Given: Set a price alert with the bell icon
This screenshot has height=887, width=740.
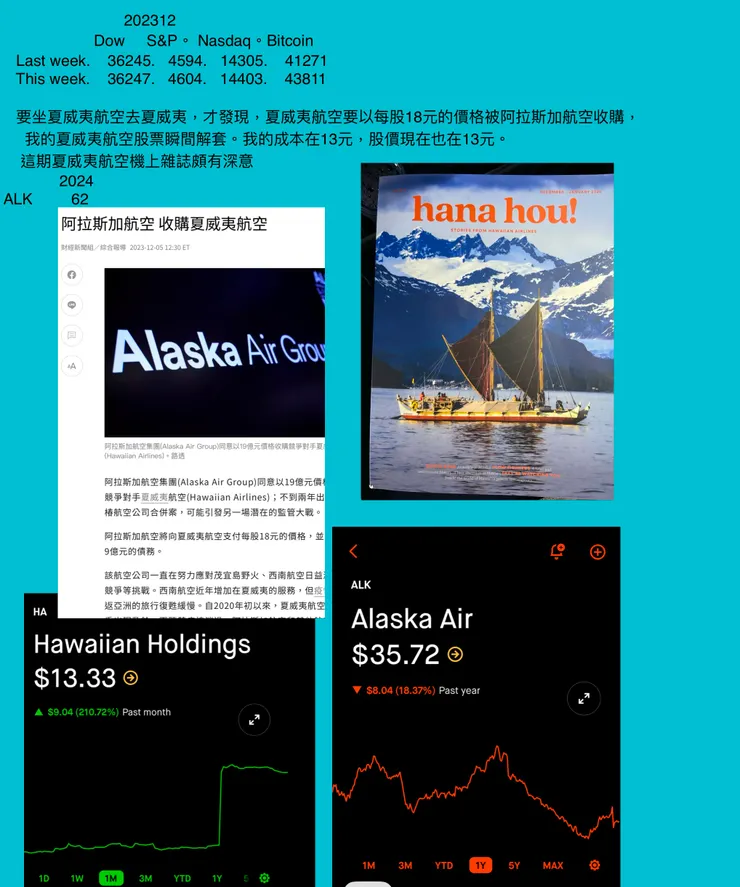Looking at the screenshot, I should point(558,551).
